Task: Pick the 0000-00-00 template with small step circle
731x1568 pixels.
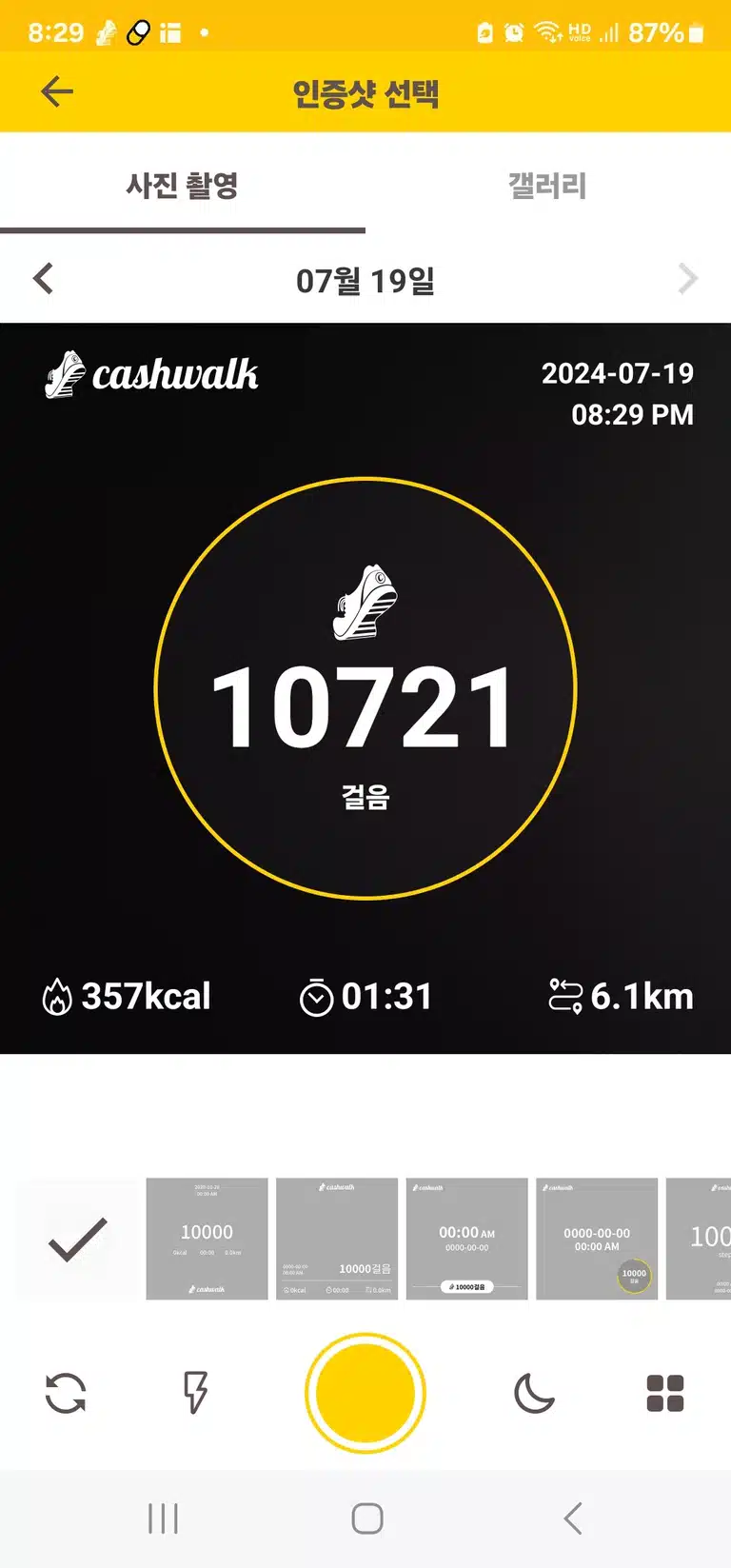Action: point(597,1239)
